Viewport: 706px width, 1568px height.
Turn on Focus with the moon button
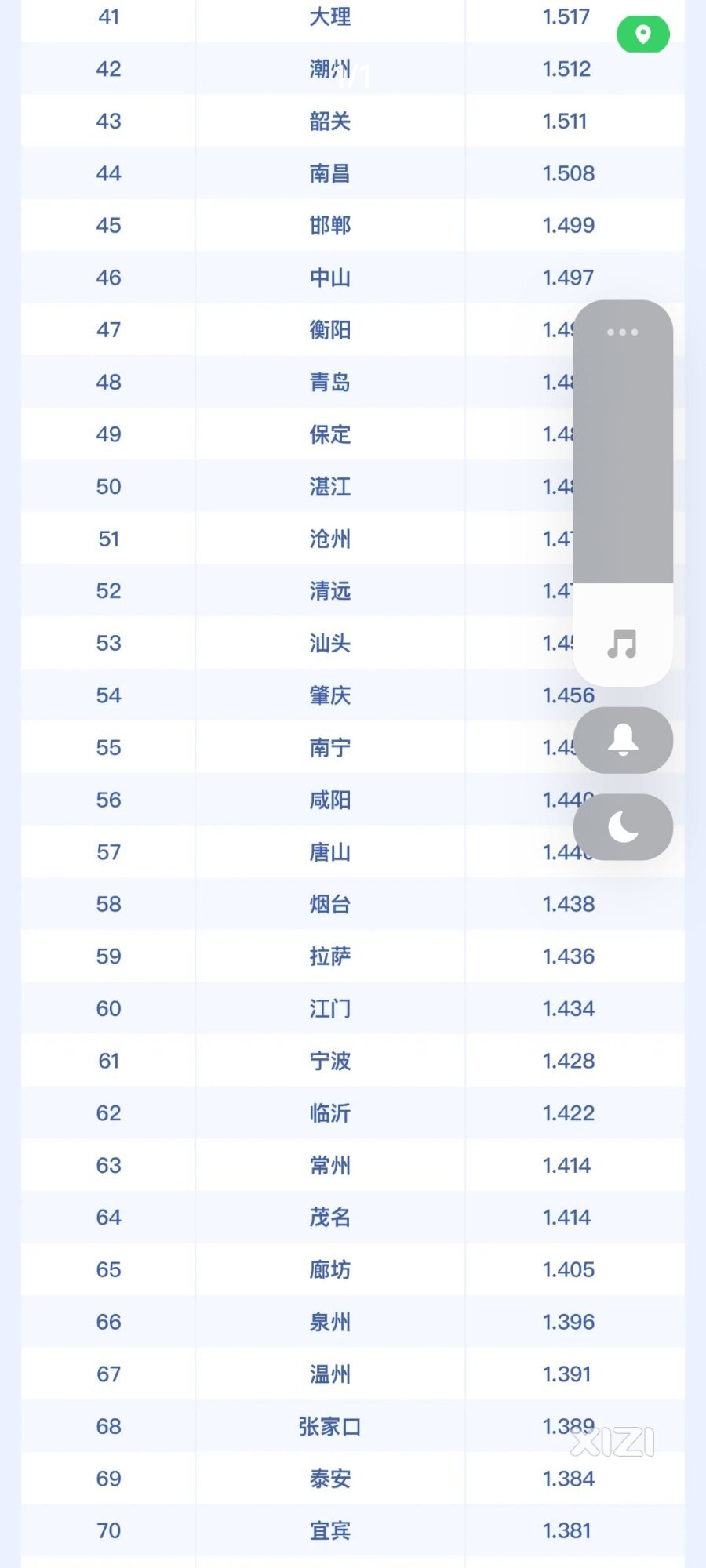[623, 827]
